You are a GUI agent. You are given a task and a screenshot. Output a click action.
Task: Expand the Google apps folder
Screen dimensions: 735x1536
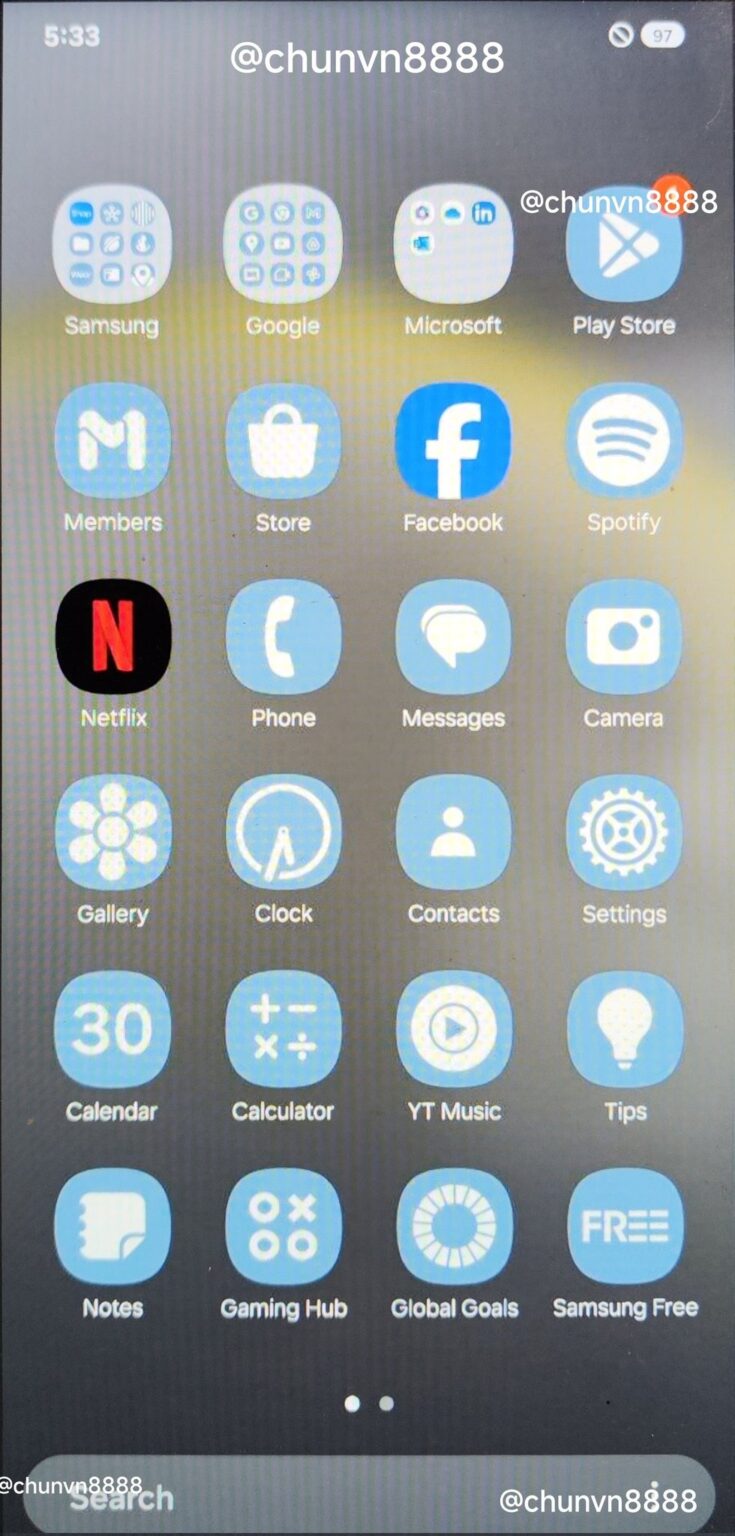point(283,243)
